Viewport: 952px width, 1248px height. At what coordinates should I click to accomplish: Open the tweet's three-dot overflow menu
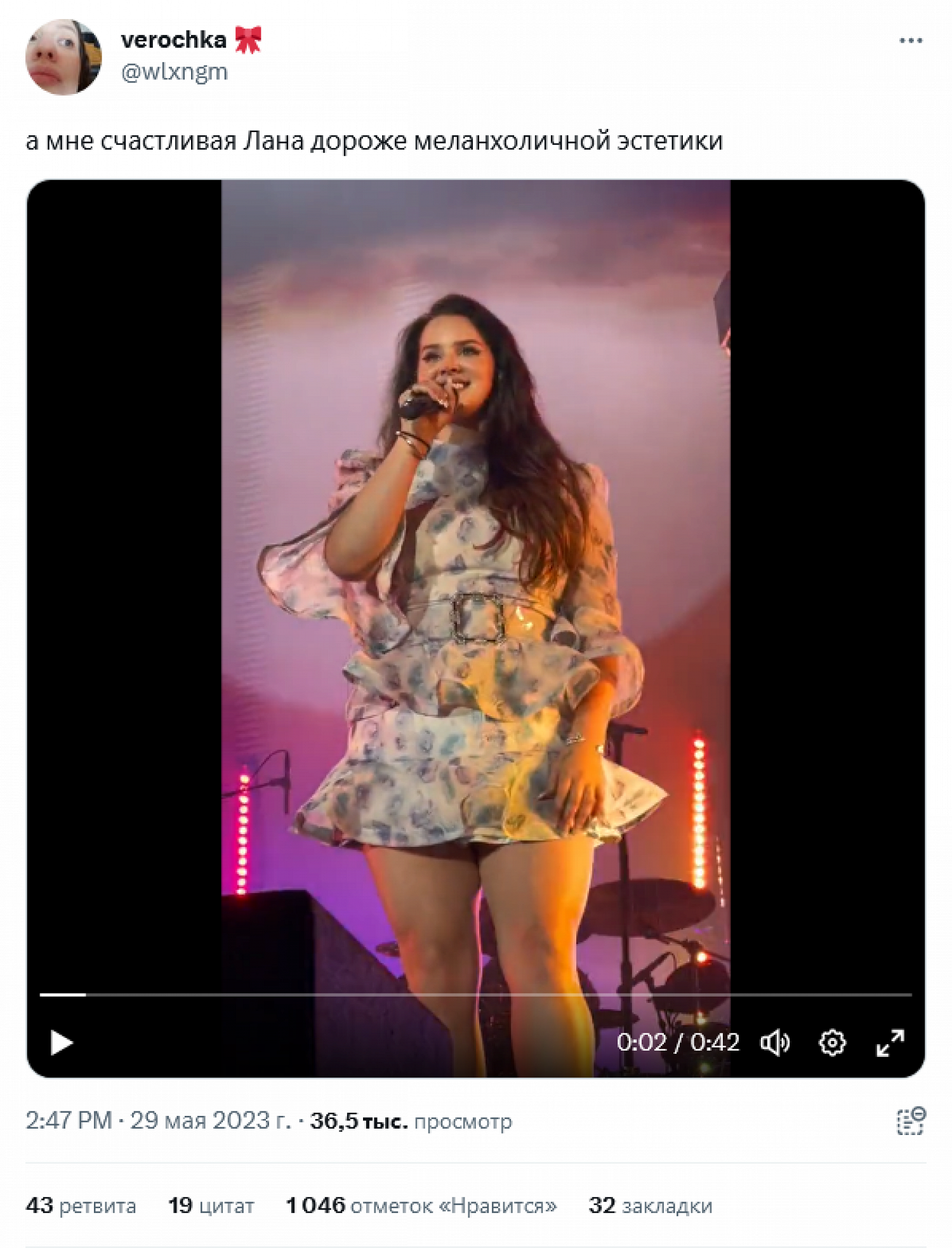click(910, 41)
